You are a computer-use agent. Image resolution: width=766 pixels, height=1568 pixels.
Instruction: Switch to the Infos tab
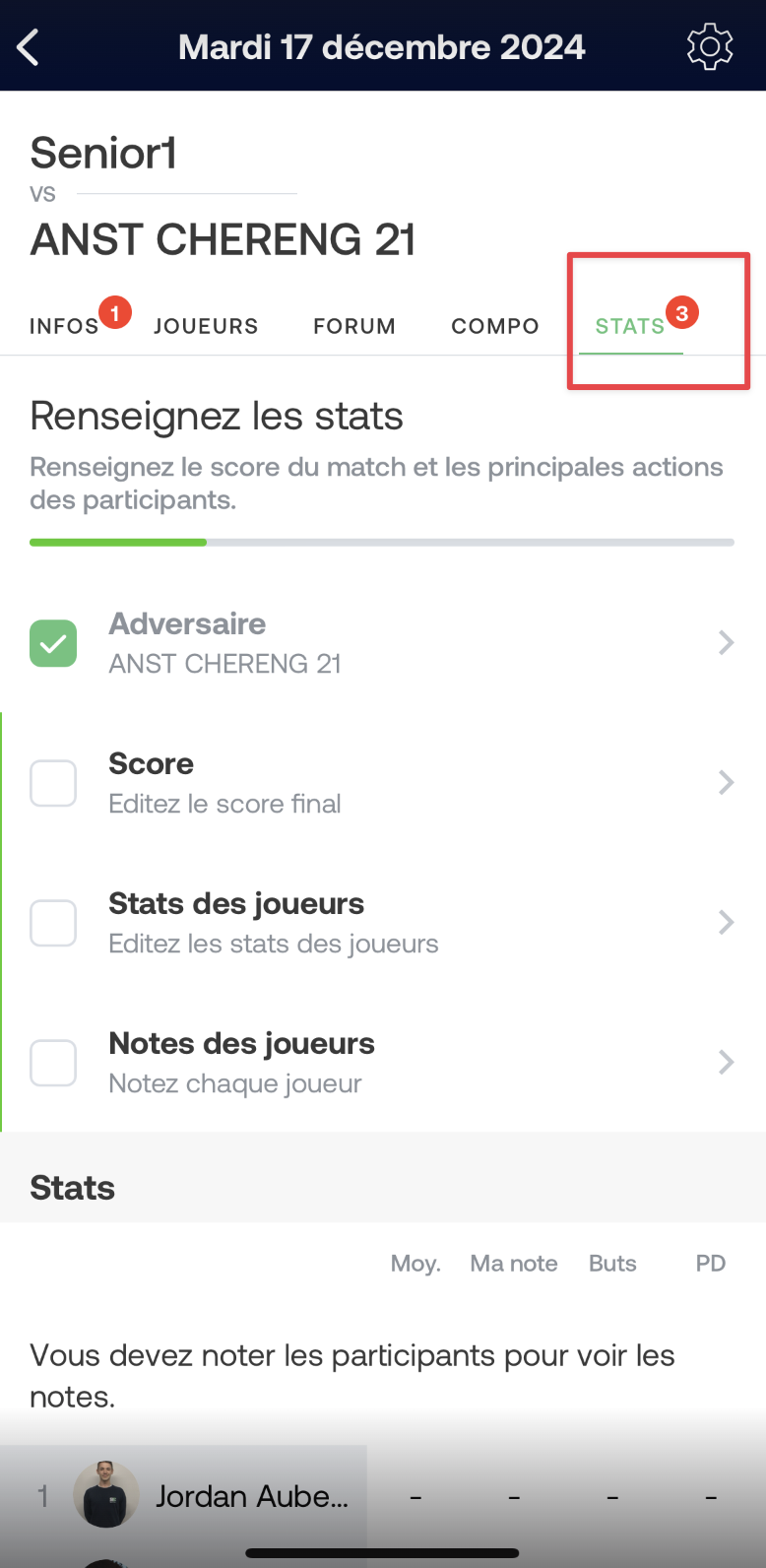(x=64, y=326)
